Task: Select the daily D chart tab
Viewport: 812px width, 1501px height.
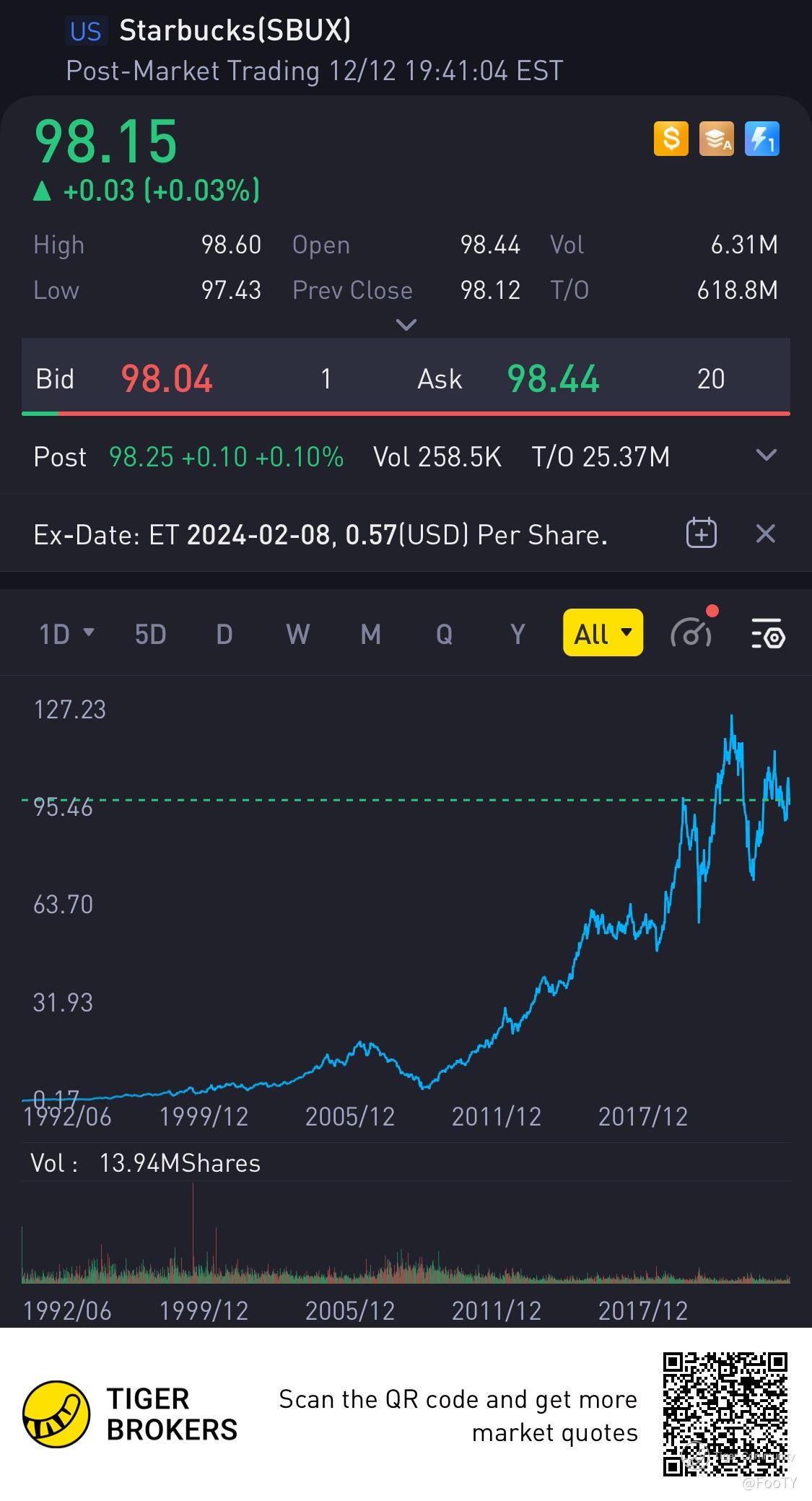Action: coord(224,634)
